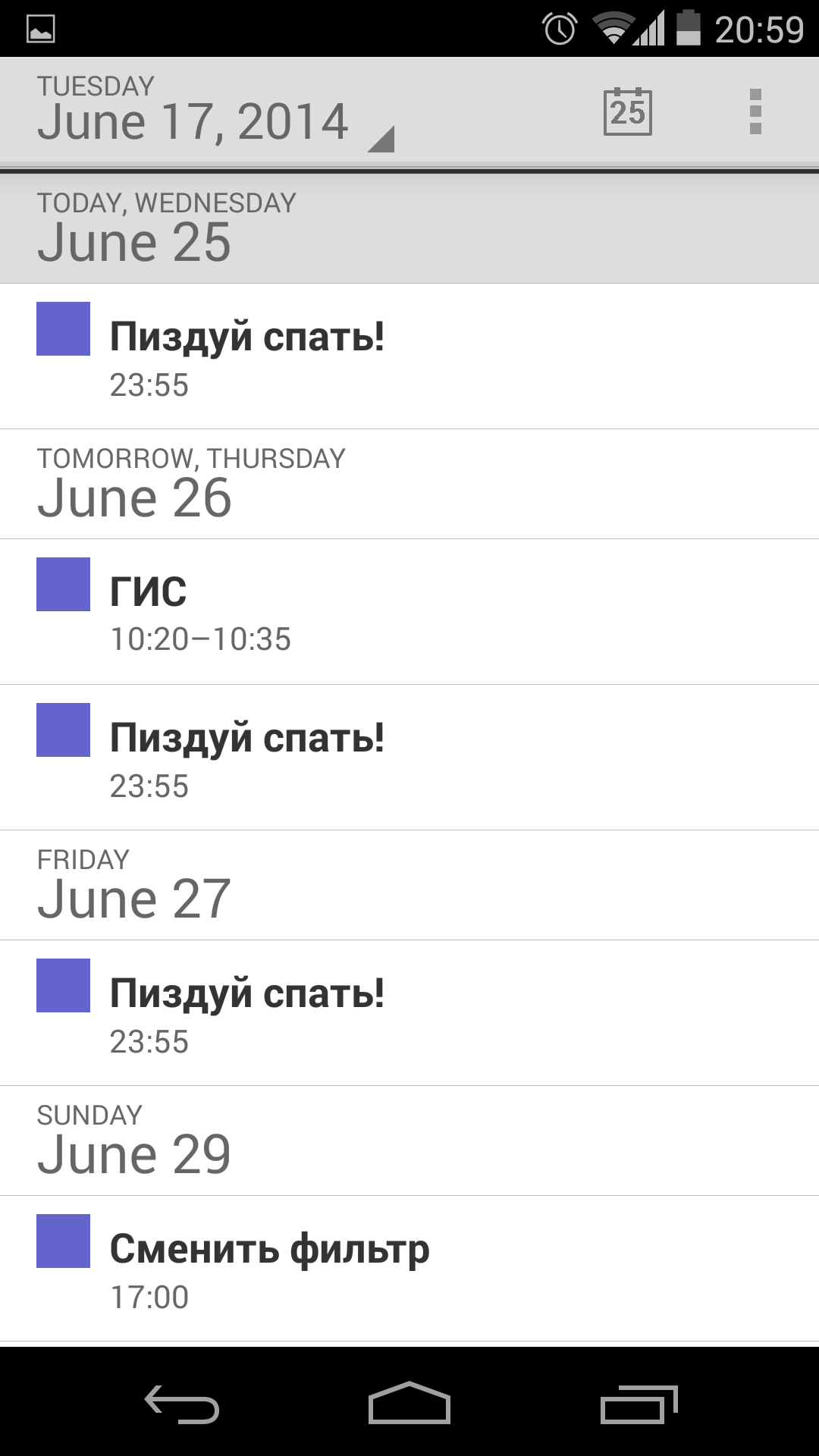The width and height of the screenshot is (819, 1456).
Task: Open the overflow menu
Action: 755,111
